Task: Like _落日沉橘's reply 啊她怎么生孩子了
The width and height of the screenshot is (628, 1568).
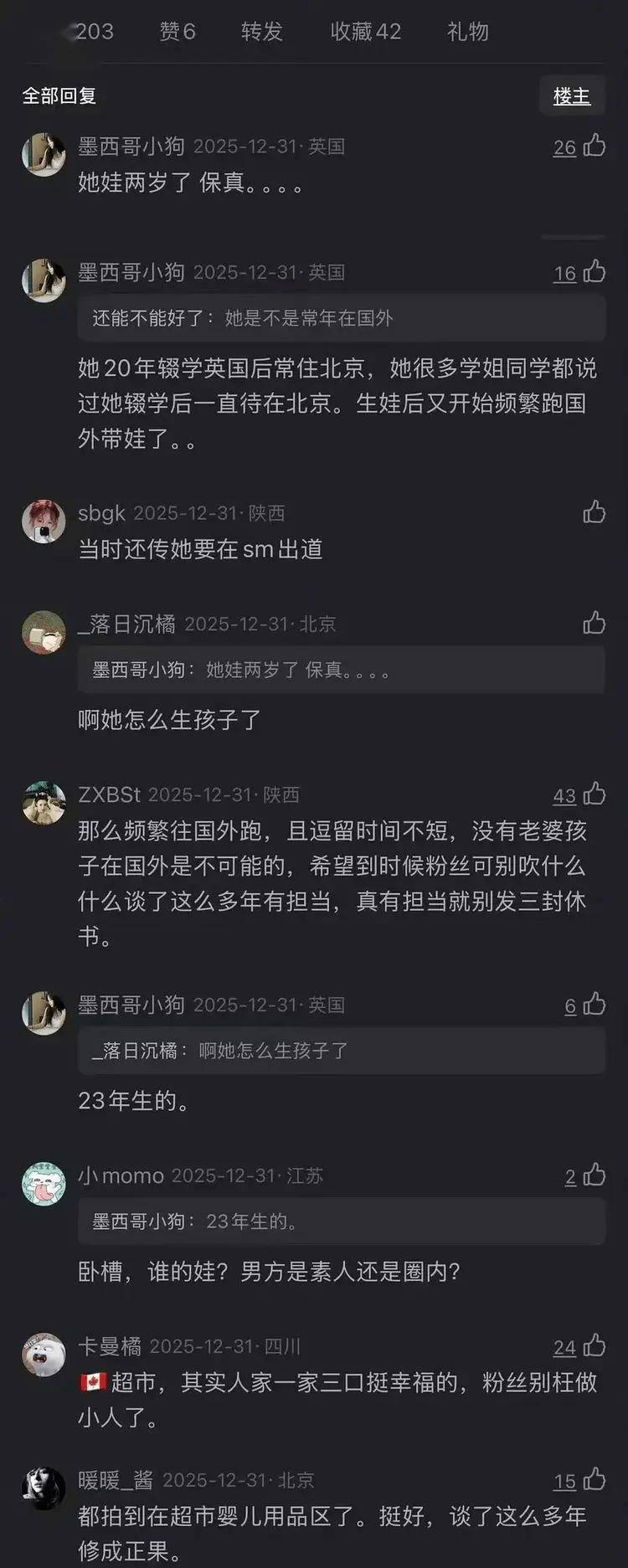Action: [595, 623]
